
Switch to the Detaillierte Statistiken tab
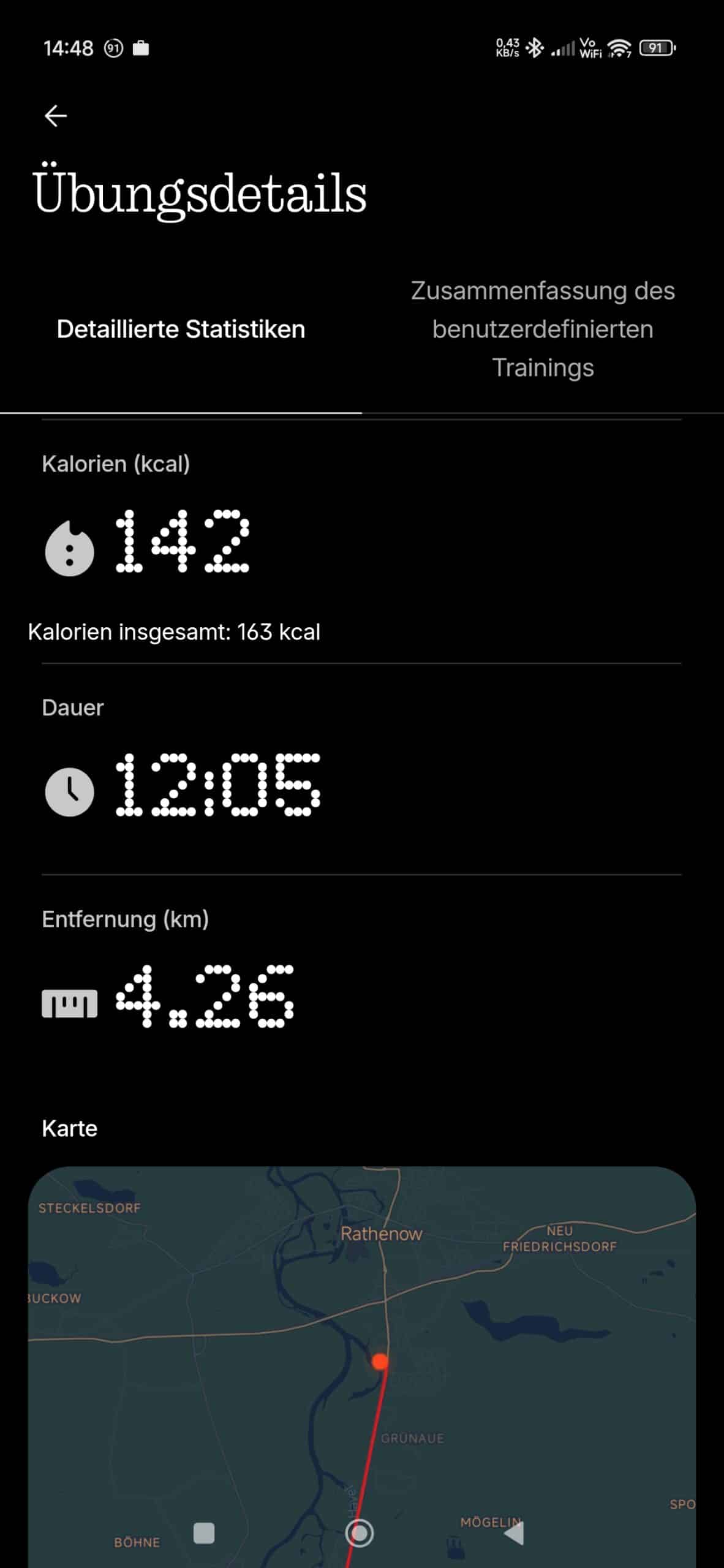pyautogui.click(x=181, y=330)
